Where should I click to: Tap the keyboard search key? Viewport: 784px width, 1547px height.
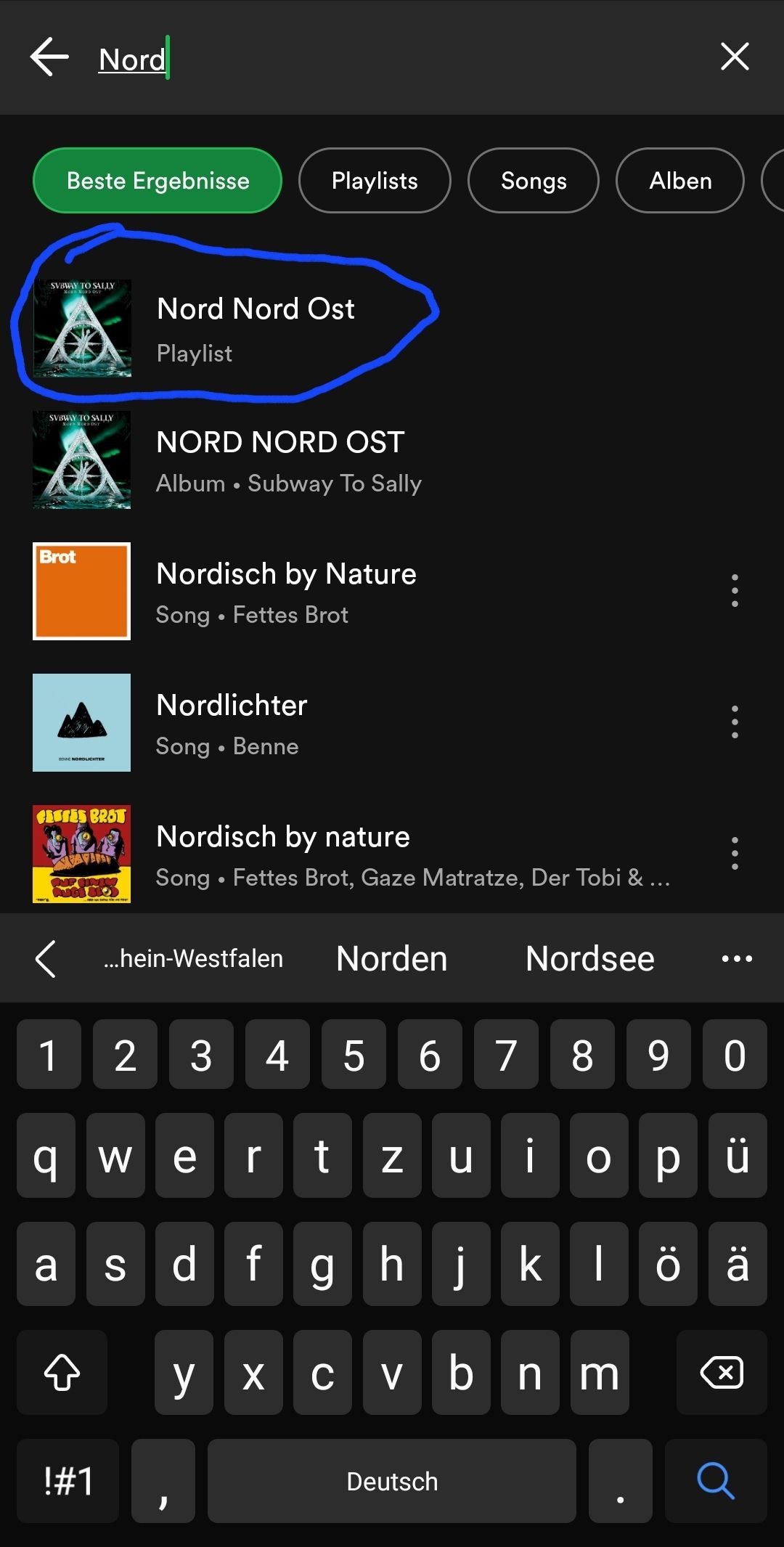[x=716, y=1481]
